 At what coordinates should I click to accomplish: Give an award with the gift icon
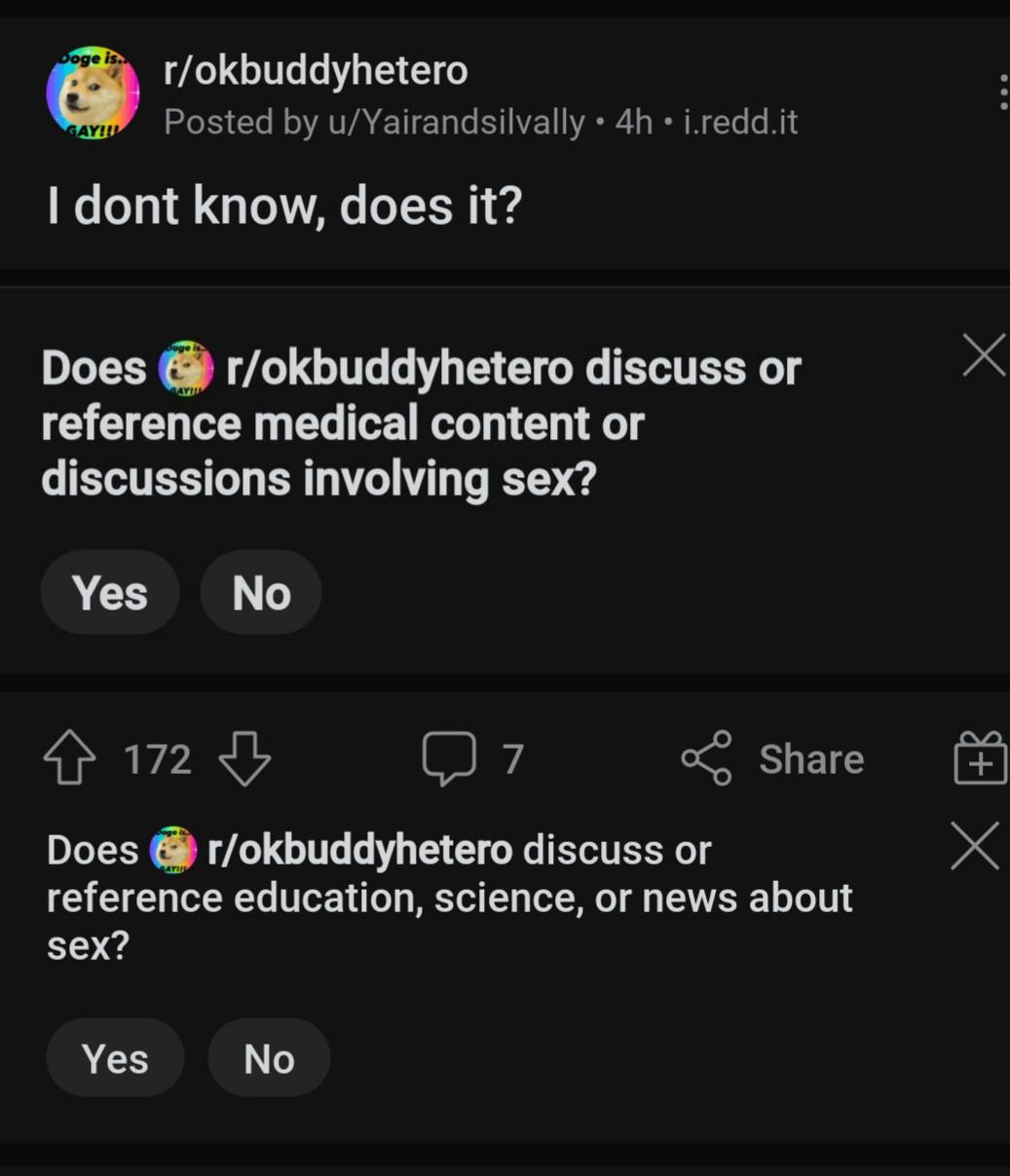(981, 759)
